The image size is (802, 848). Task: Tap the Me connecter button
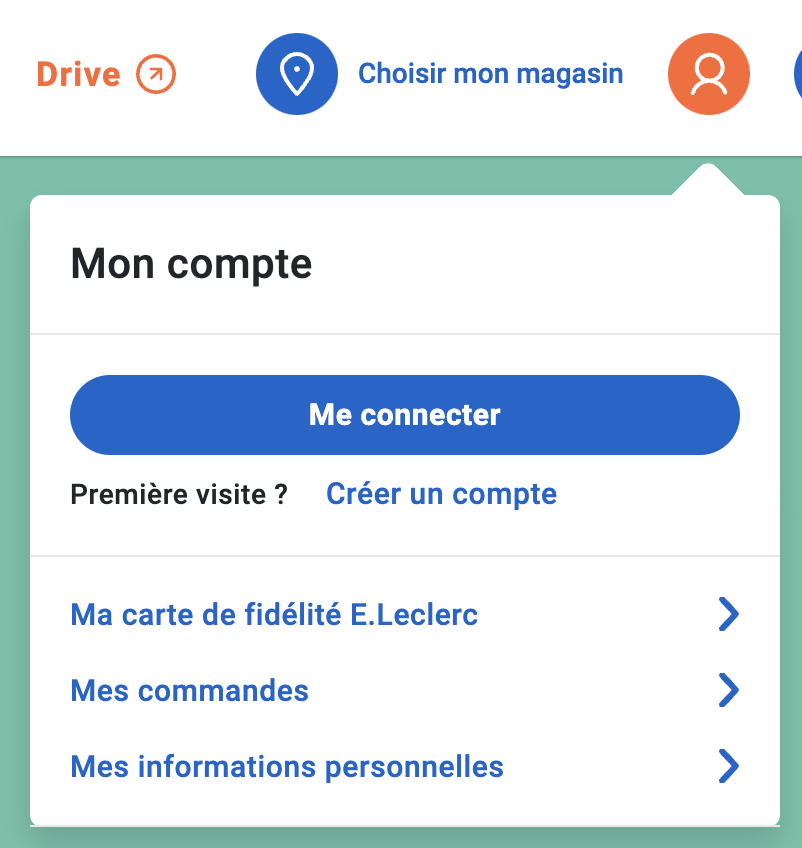(x=404, y=415)
